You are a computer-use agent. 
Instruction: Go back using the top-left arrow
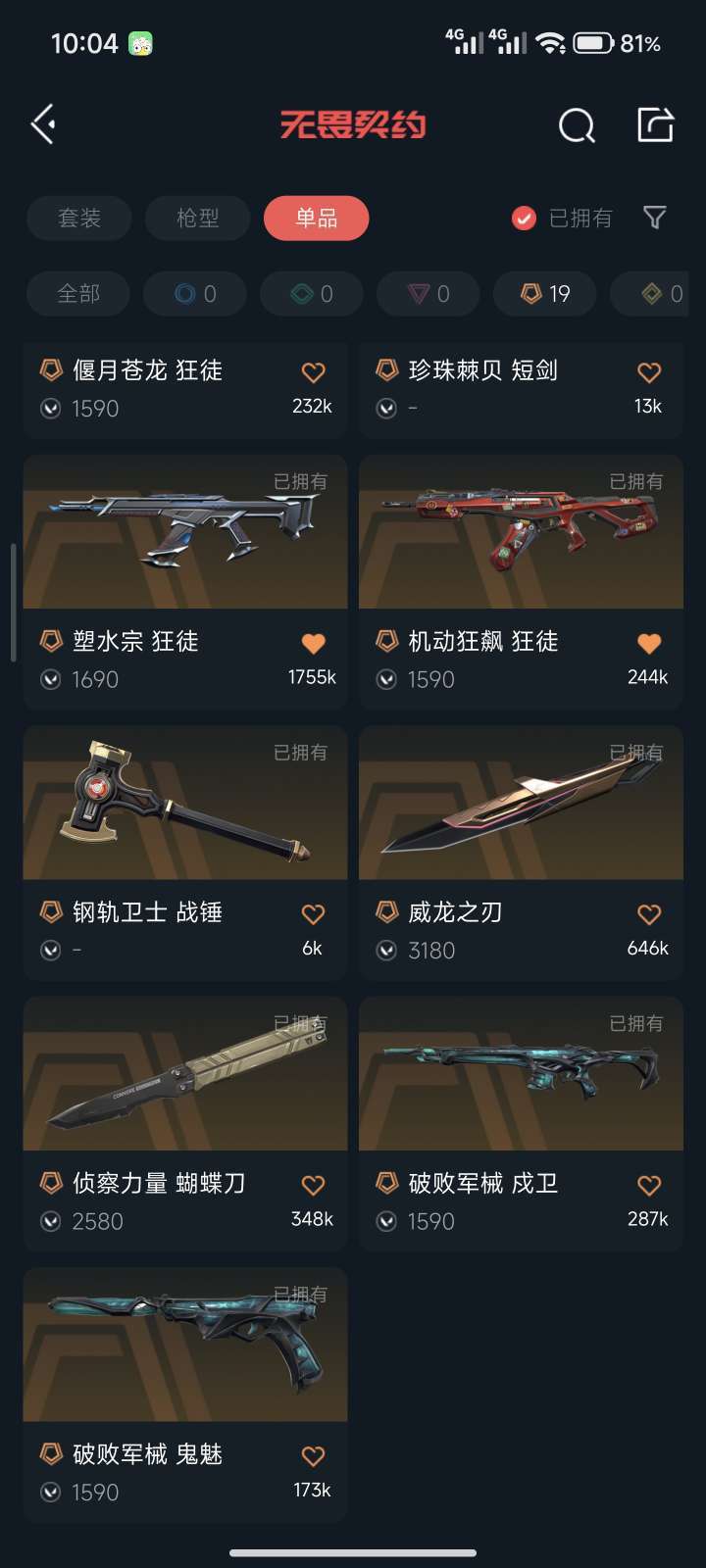tap(43, 124)
